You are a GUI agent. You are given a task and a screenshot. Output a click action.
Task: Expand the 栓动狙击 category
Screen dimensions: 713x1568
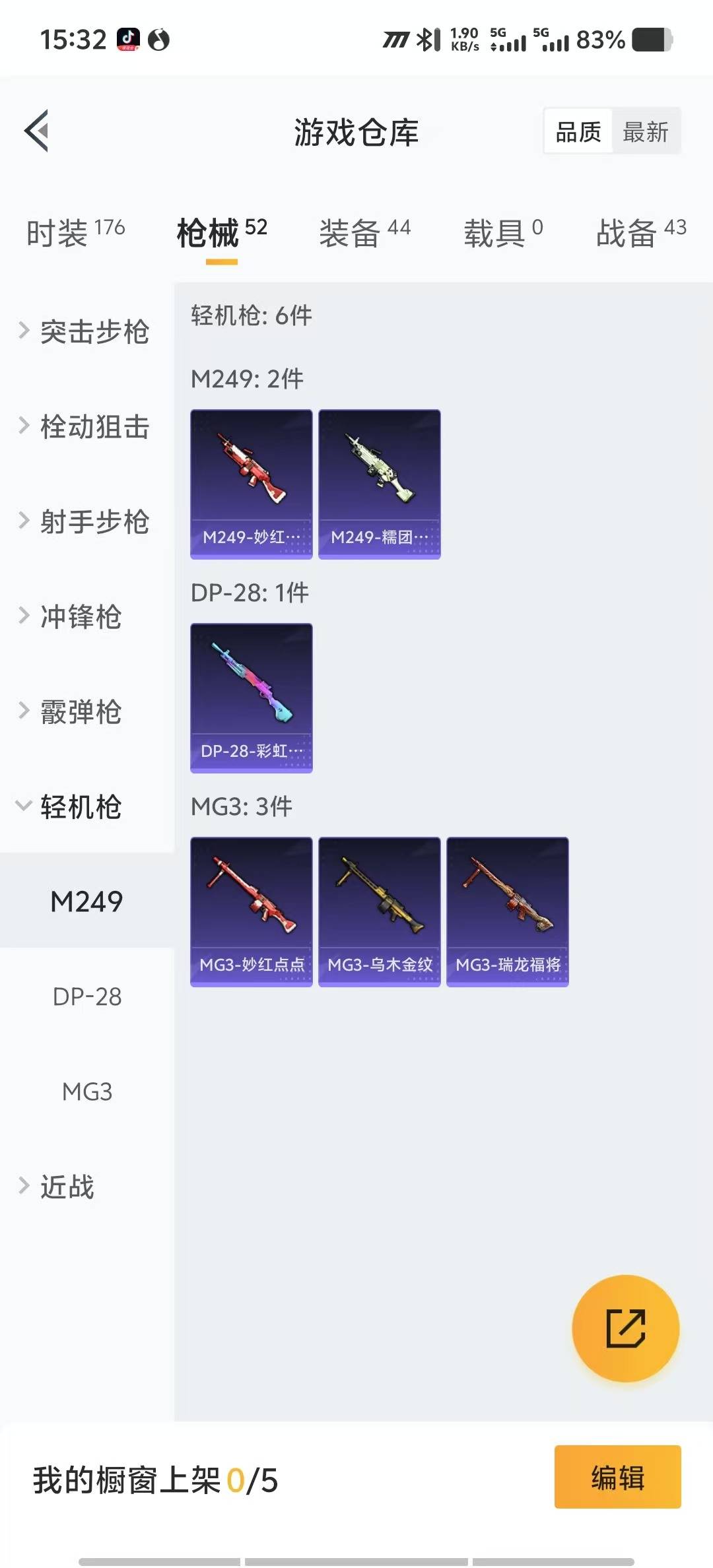pos(86,426)
